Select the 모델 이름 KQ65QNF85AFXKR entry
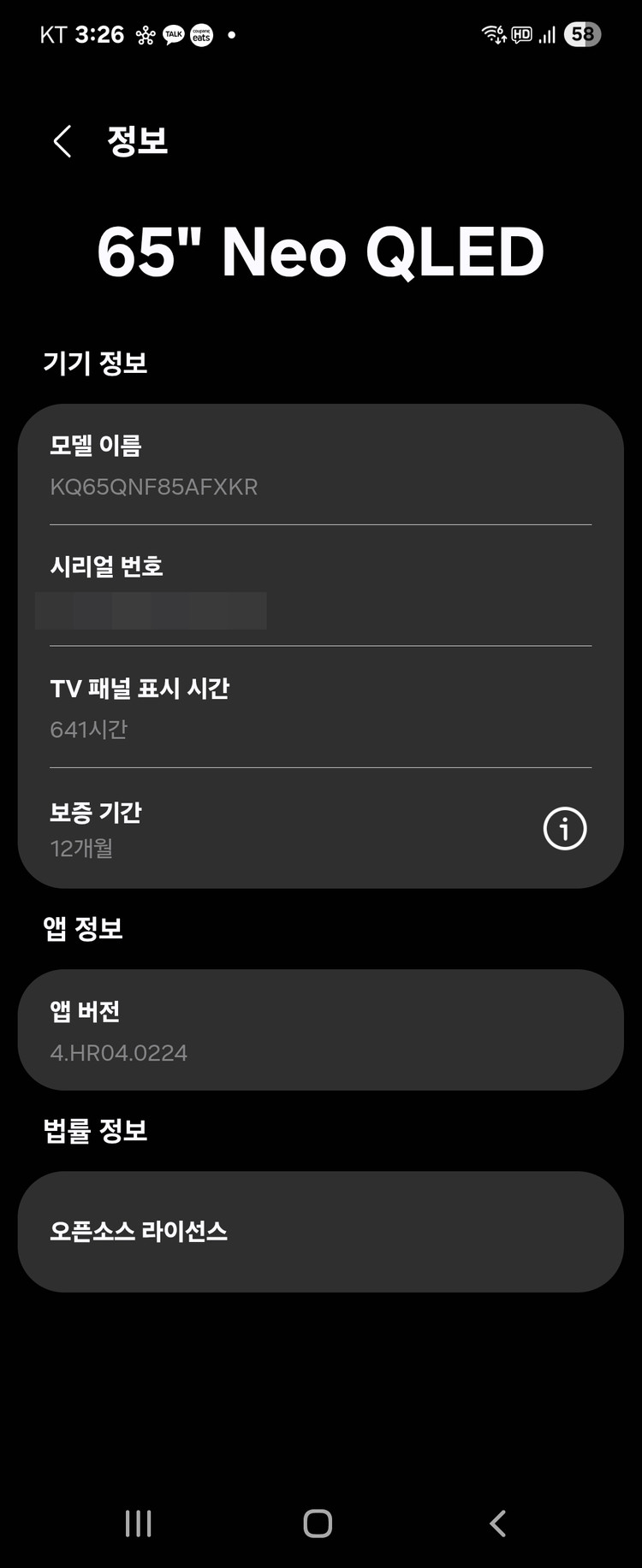 [321, 465]
